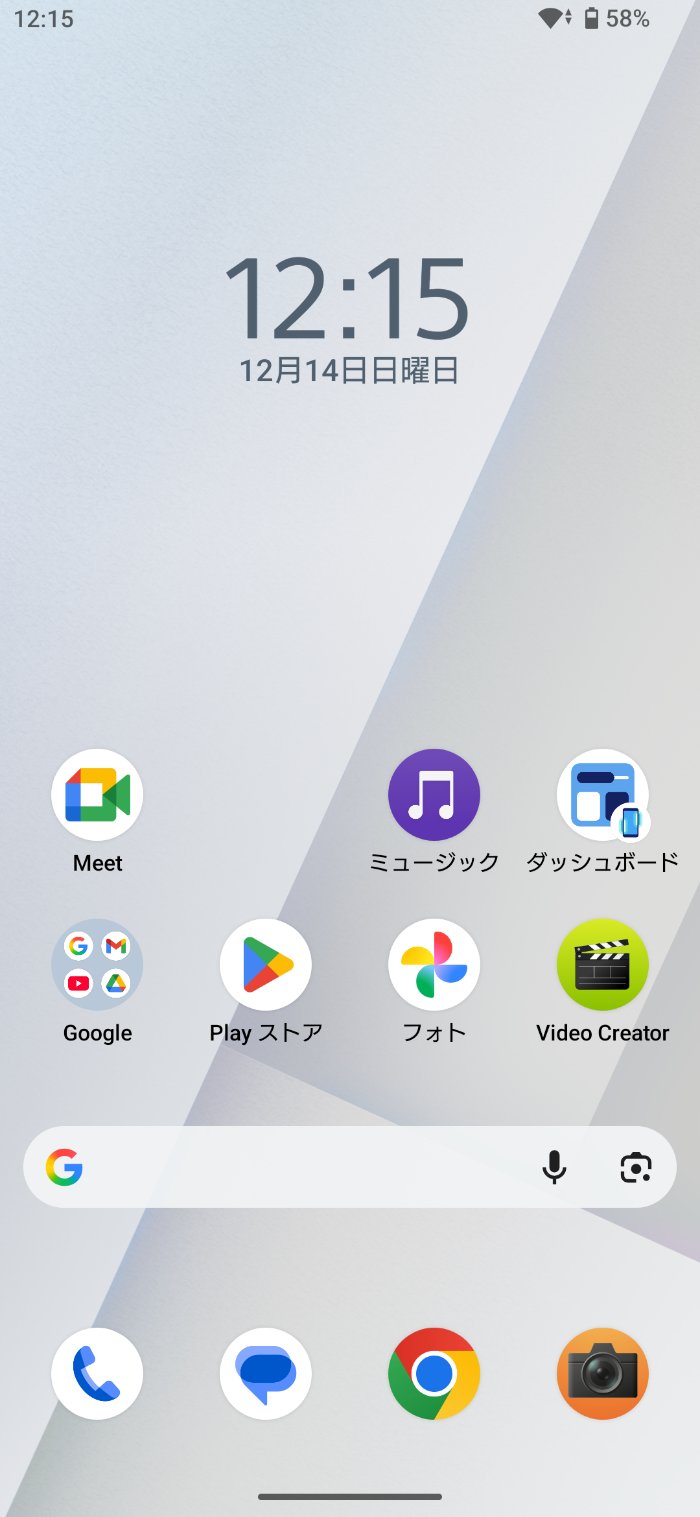
Task: Open the Messages app
Action: [x=266, y=1374]
